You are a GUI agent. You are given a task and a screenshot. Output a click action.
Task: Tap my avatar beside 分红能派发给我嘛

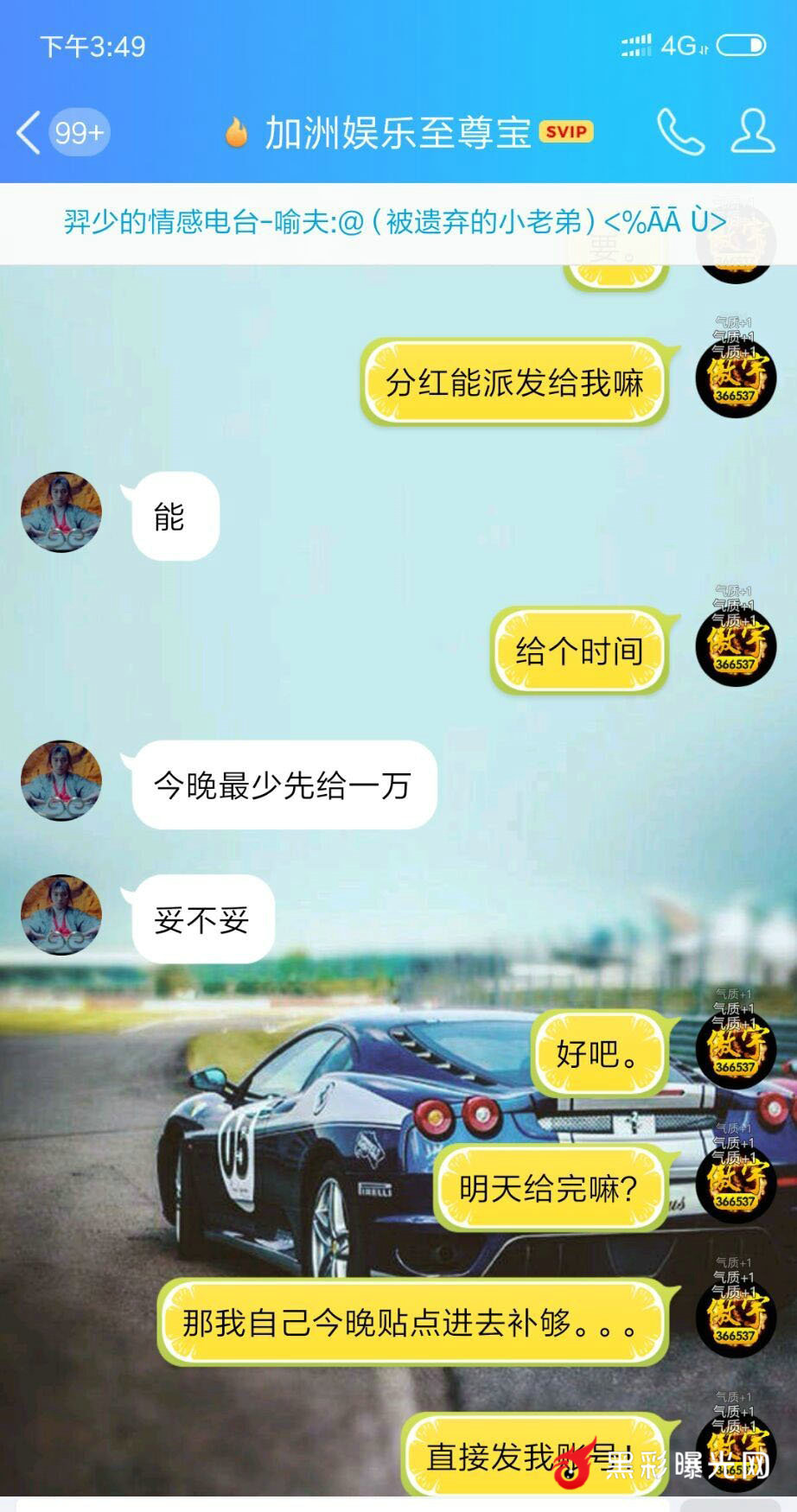tap(736, 378)
